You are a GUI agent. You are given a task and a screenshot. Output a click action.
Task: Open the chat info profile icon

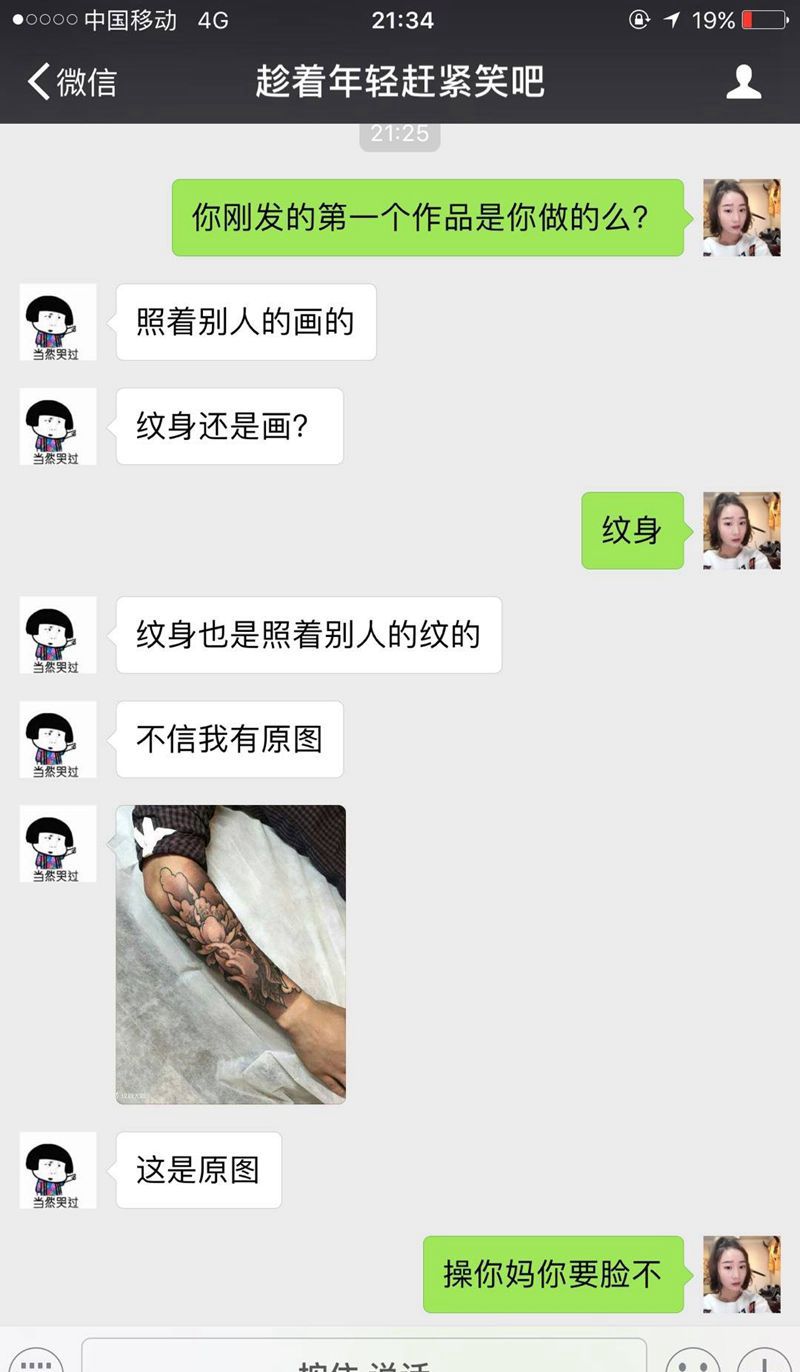point(743,82)
